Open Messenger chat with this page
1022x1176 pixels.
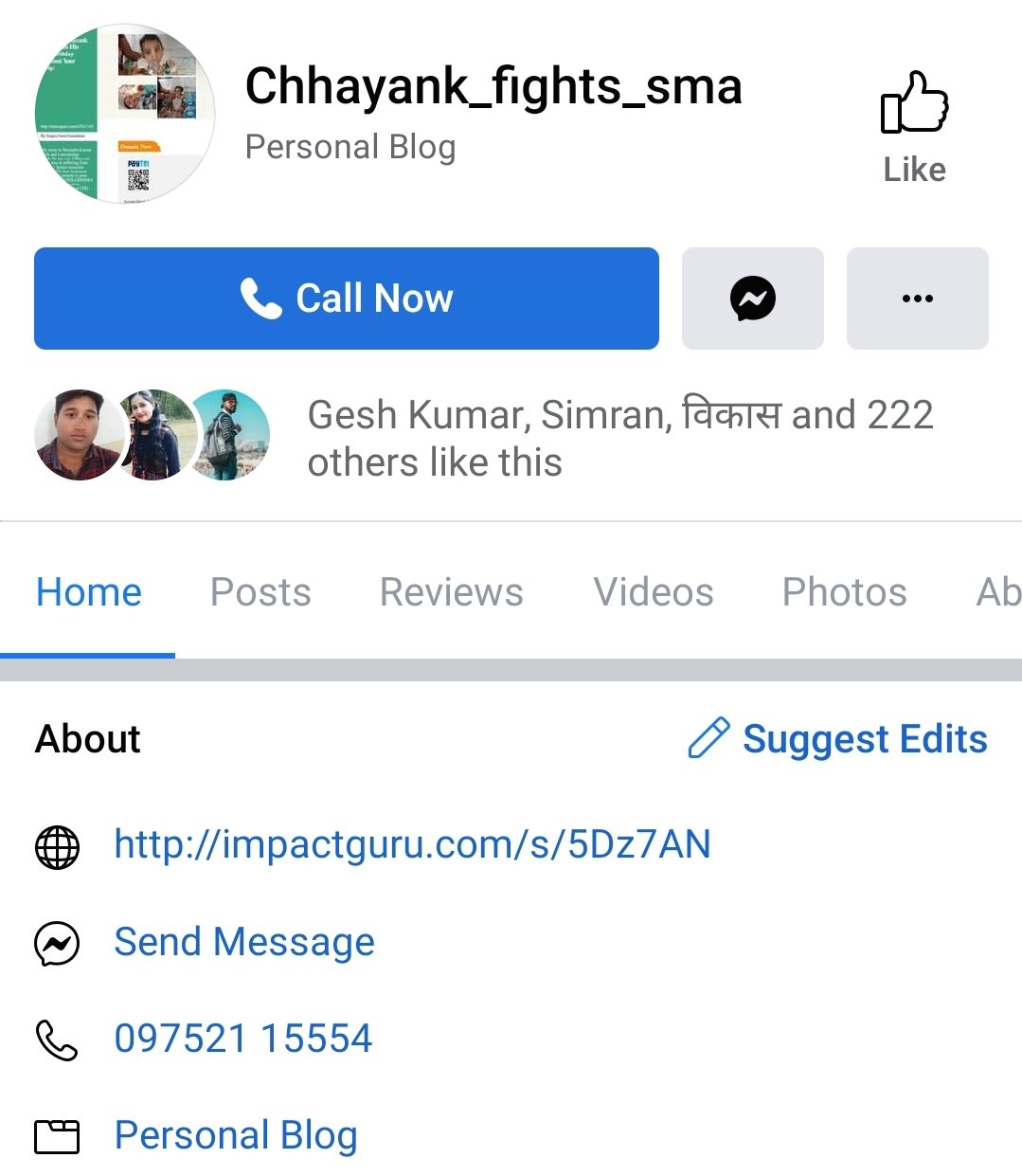pyautogui.click(x=753, y=299)
